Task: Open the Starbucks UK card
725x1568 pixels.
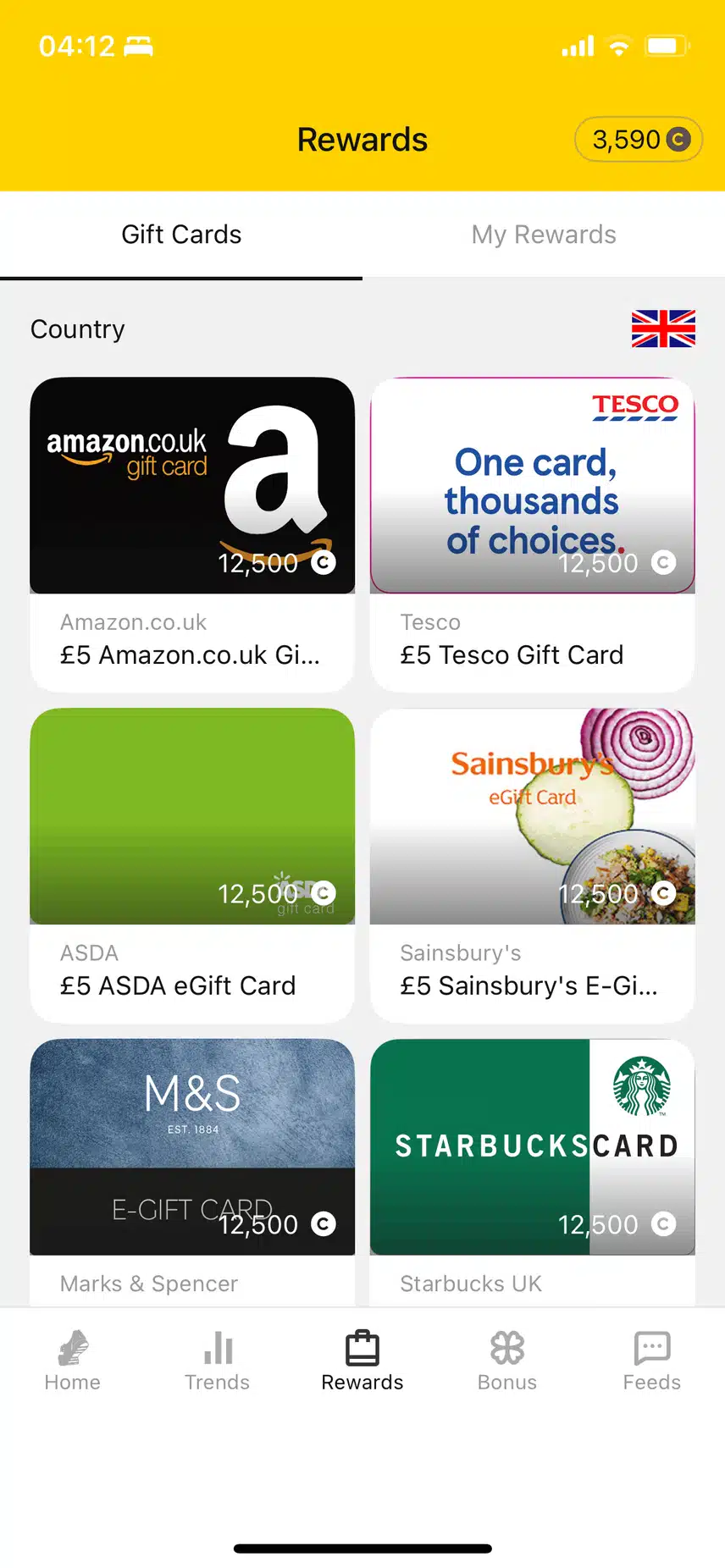Action: [x=532, y=1168]
